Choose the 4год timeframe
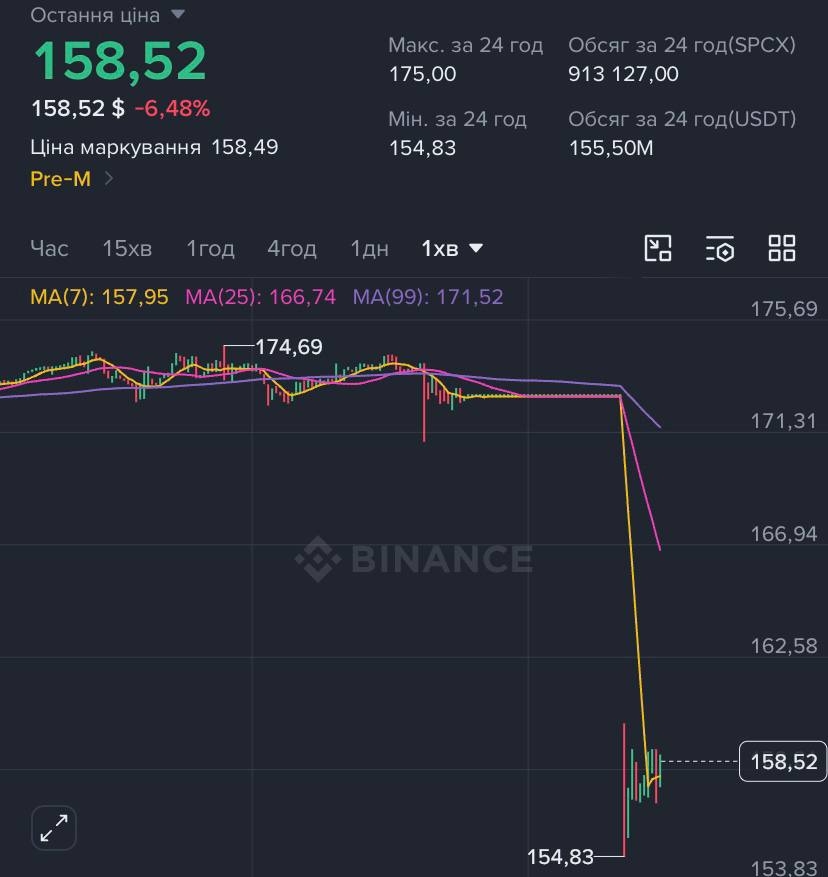This screenshot has width=828, height=877. [x=291, y=248]
